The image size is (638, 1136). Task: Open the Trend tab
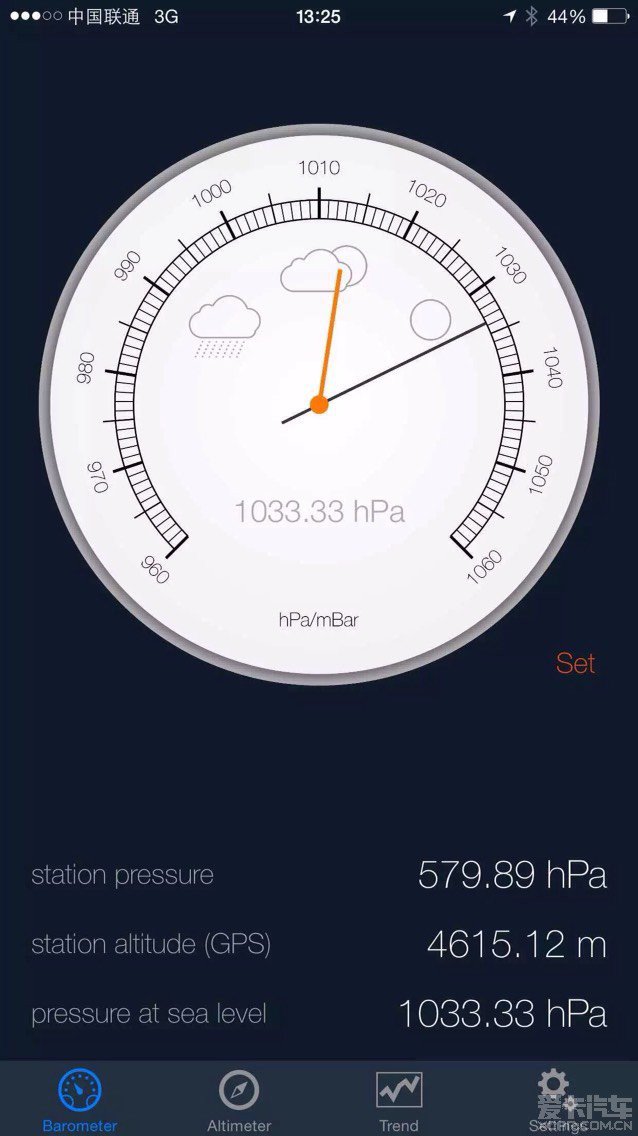tap(399, 1099)
